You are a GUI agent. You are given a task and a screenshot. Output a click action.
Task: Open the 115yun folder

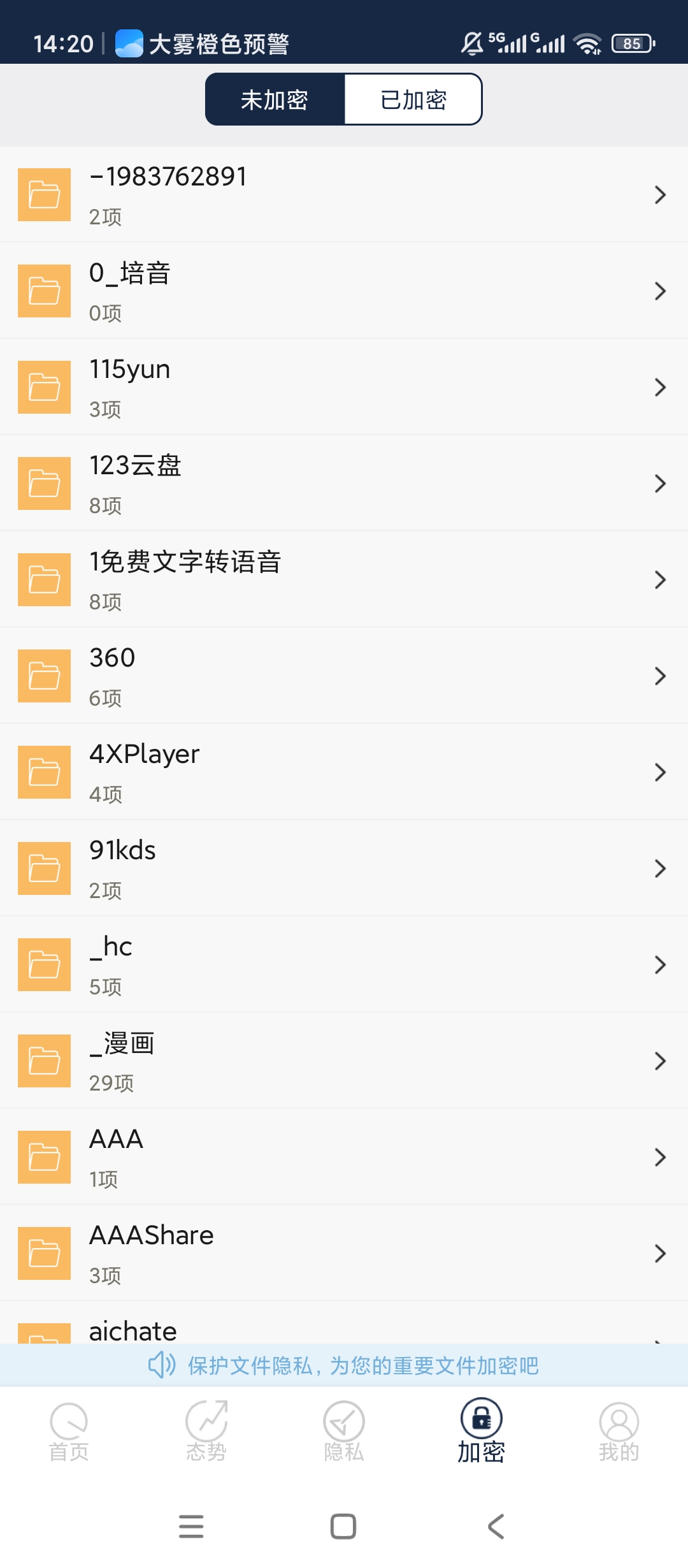point(344,387)
